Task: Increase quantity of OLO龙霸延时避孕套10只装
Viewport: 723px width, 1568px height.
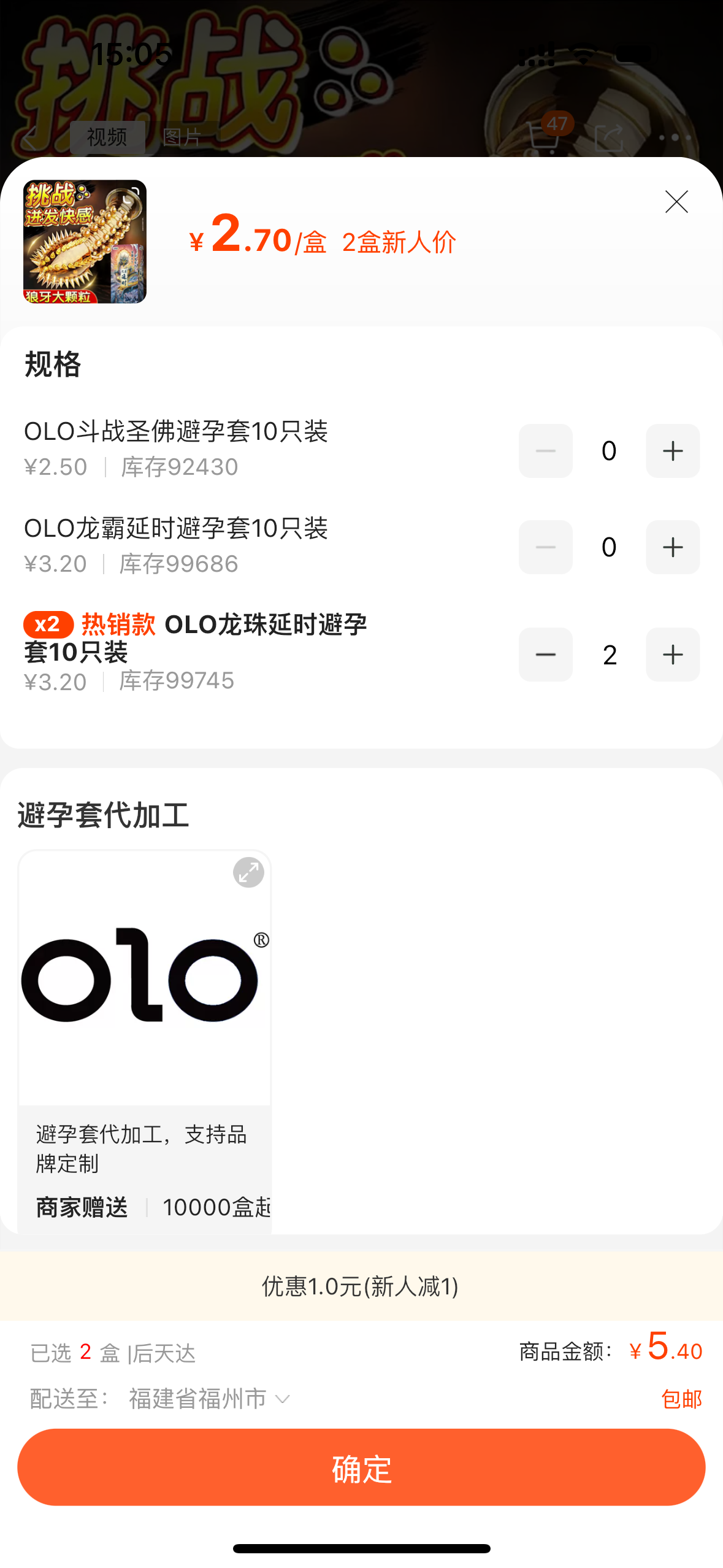Action: coord(673,547)
